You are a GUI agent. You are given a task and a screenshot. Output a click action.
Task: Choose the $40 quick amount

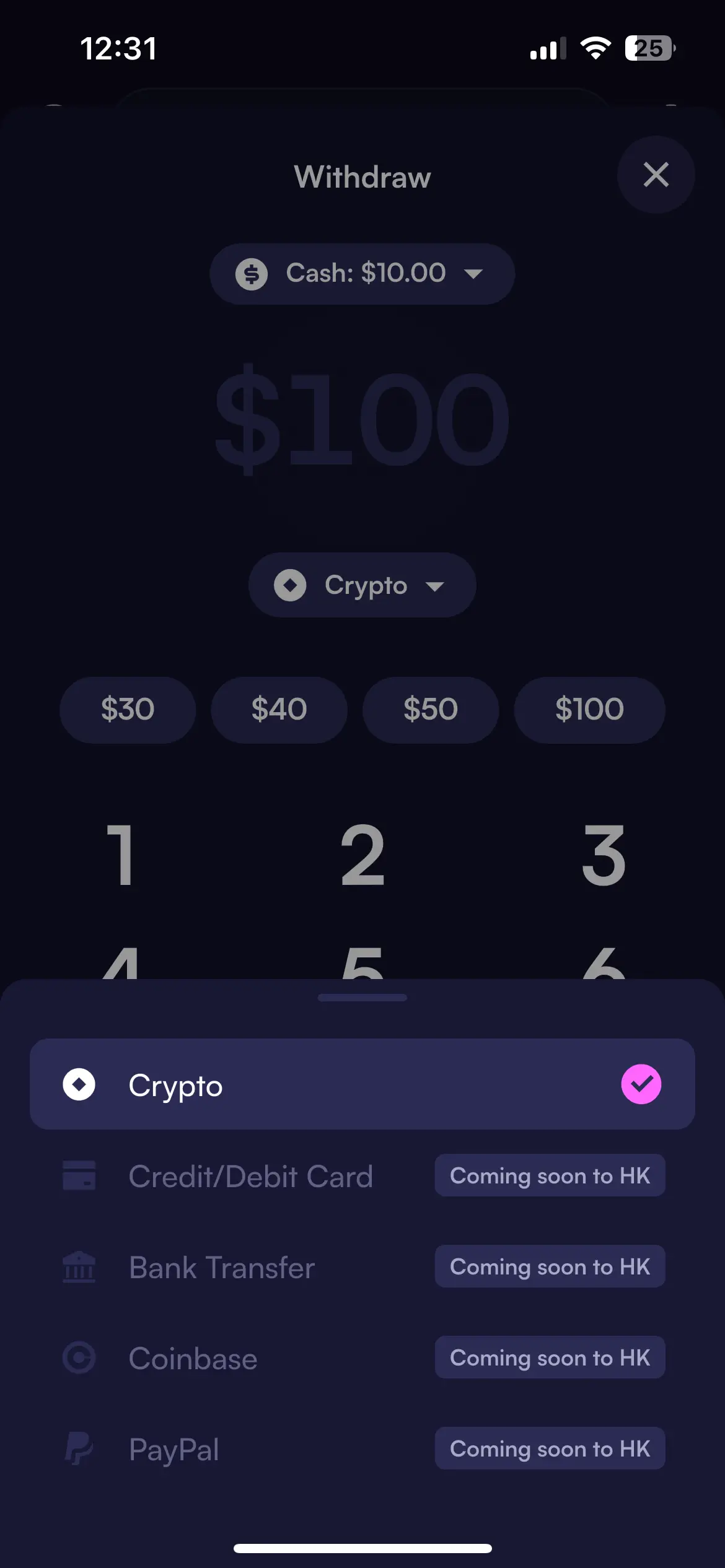[x=279, y=709]
